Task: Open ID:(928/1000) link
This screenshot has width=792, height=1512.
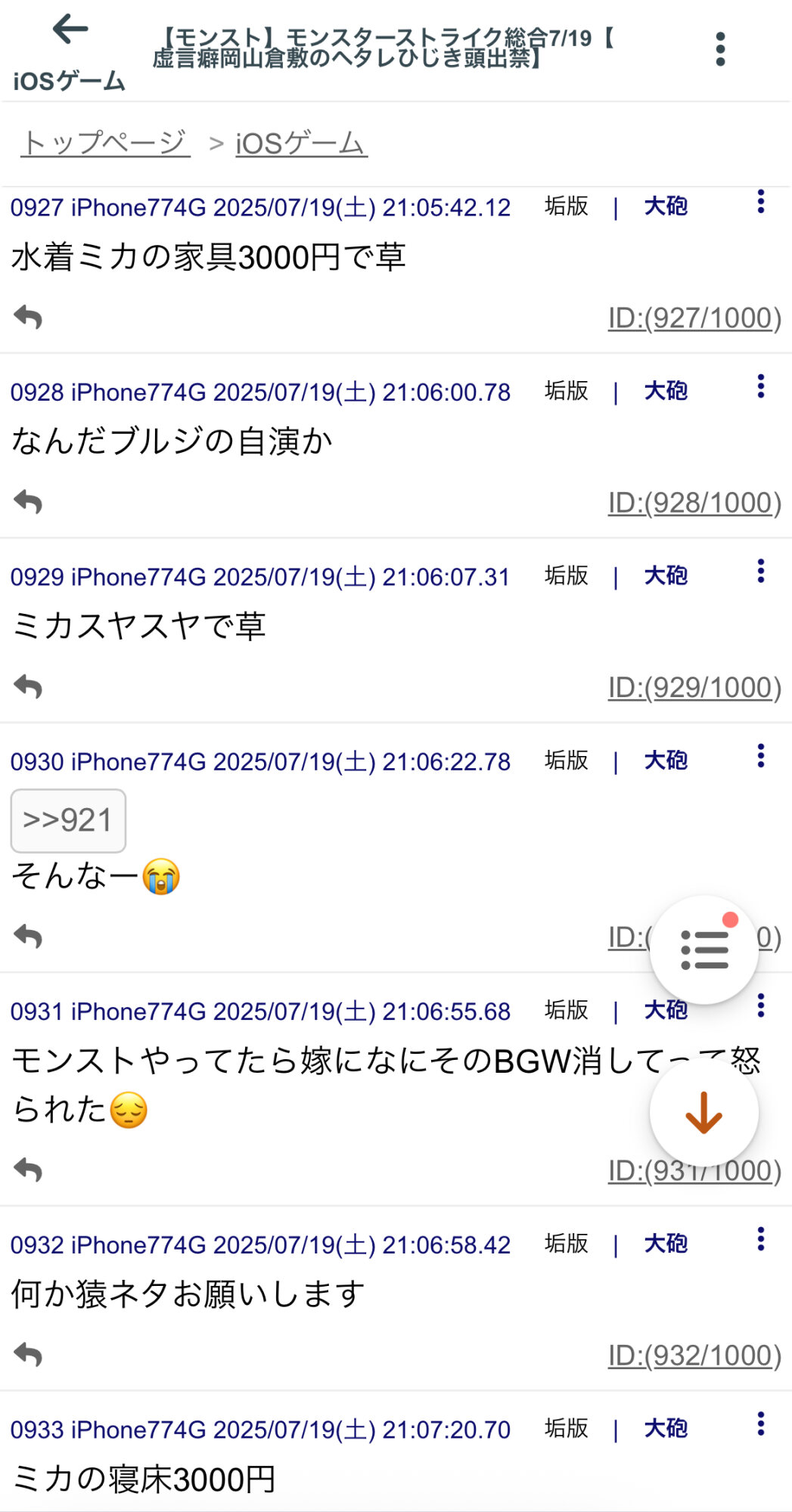Action: [x=694, y=503]
